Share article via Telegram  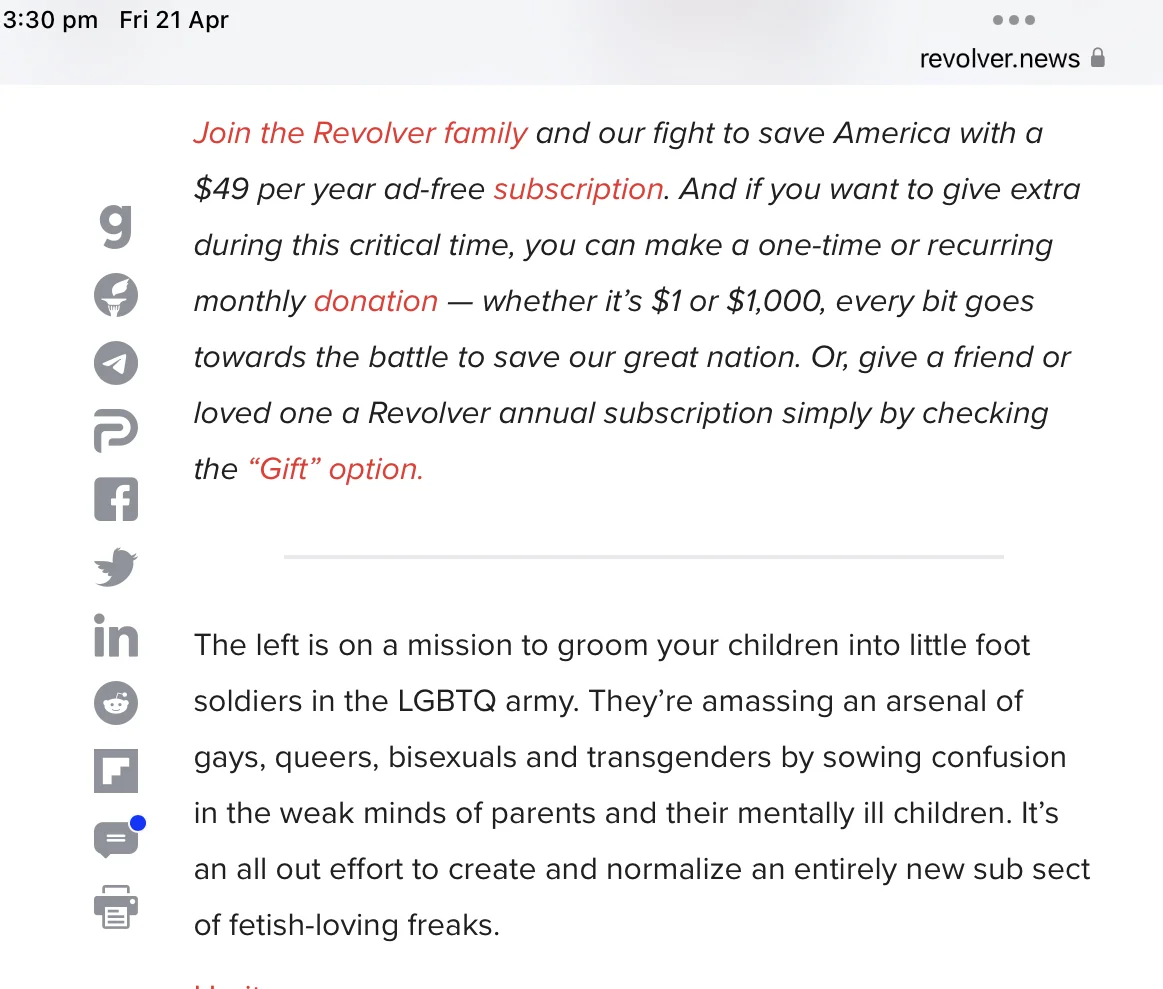(x=116, y=363)
